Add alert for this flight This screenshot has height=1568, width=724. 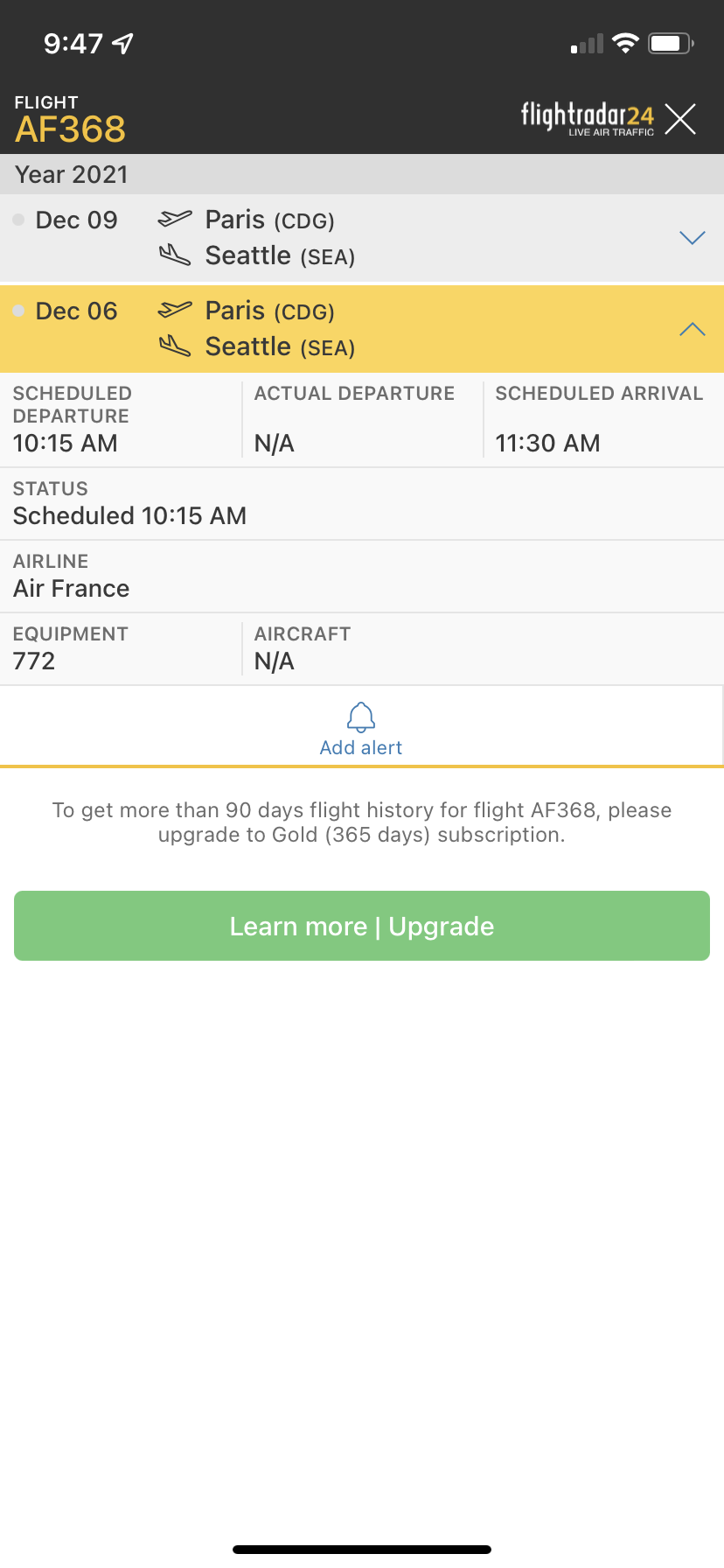[361, 730]
